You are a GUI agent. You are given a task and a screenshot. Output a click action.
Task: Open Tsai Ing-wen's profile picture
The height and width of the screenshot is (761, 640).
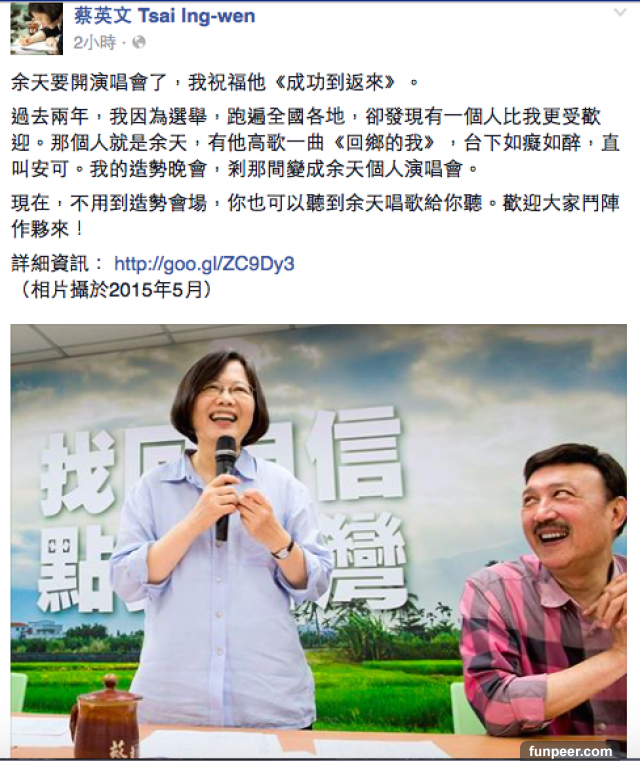[36, 28]
